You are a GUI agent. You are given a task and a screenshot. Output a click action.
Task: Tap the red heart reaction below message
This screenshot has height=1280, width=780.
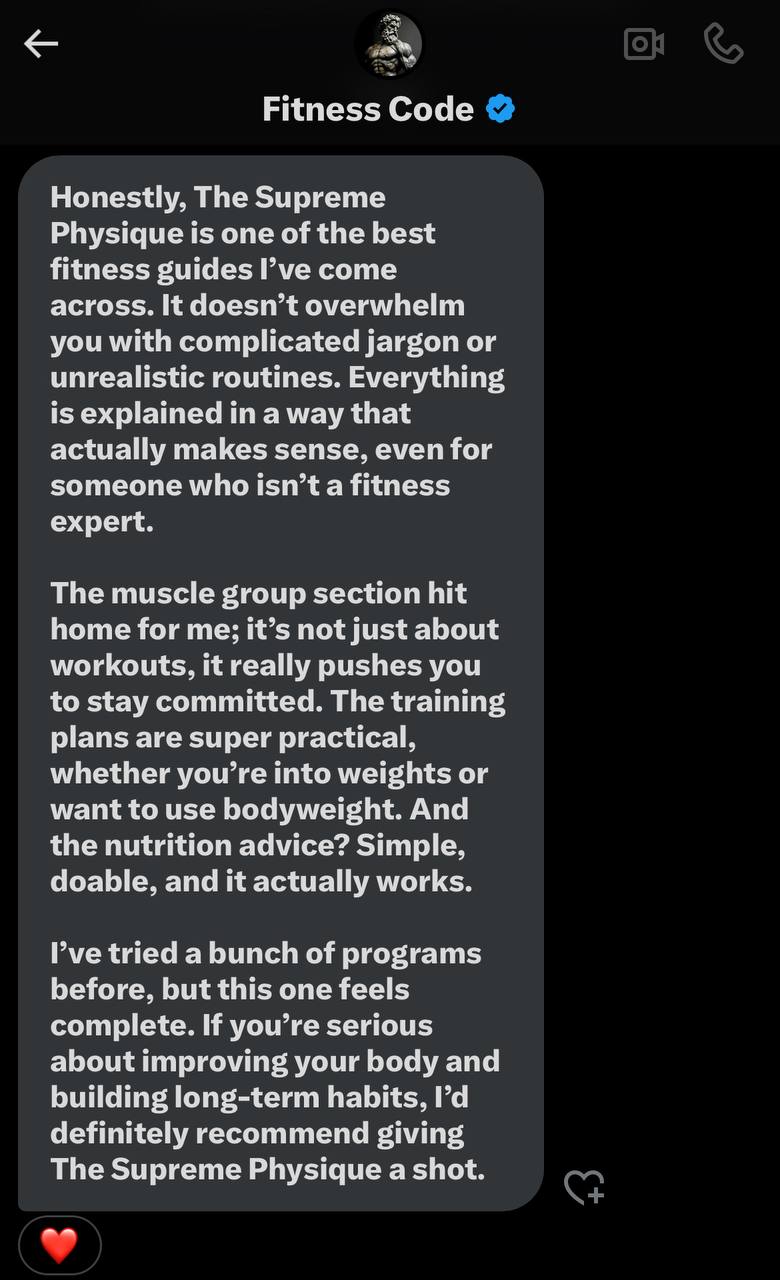click(59, 1245)
